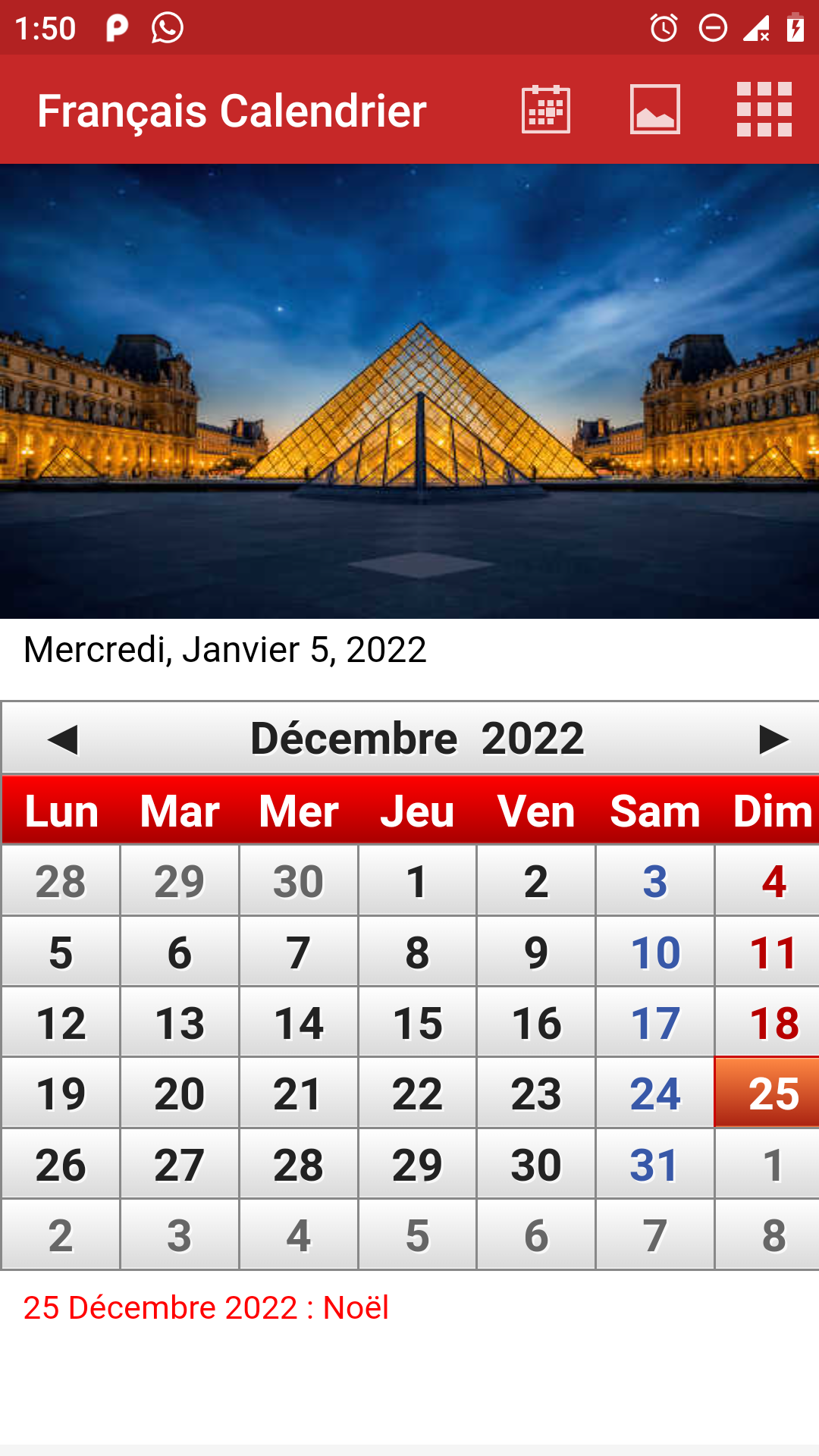Select Saturday December 31
The width and height of the screenshot is (819, 1456).
tap(655, 1165)
